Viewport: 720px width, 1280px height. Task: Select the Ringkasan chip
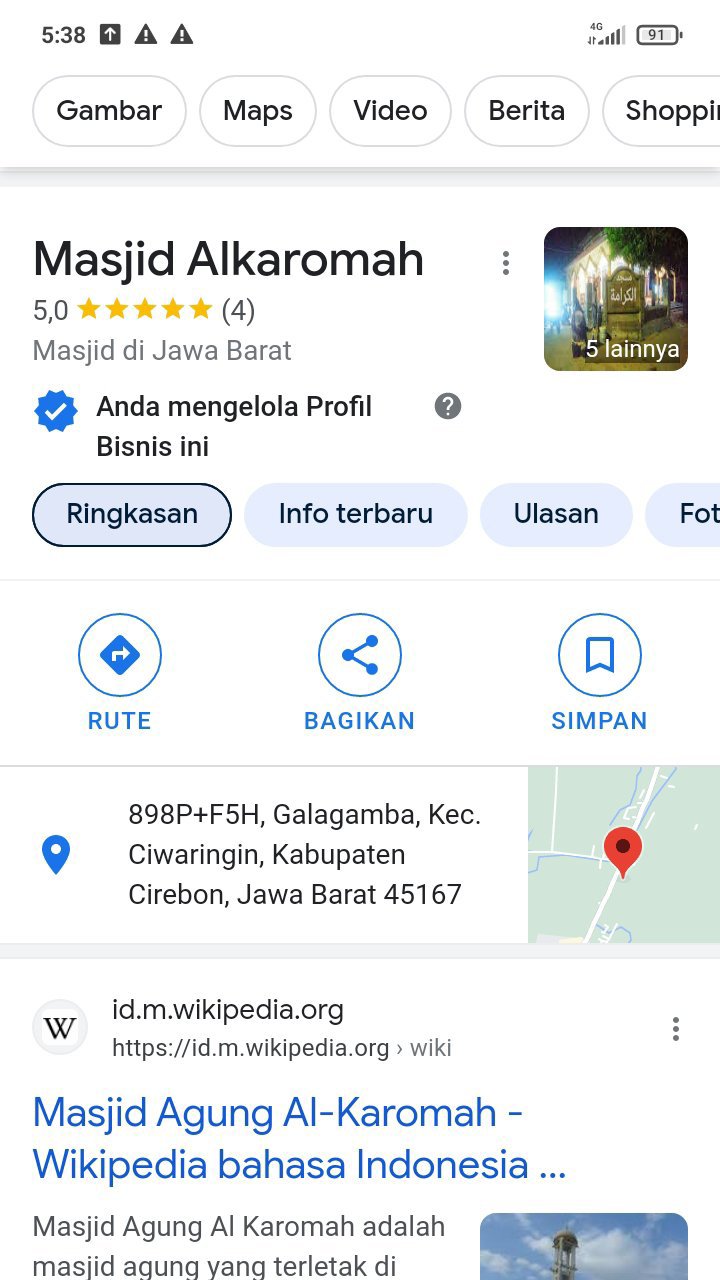132,514
